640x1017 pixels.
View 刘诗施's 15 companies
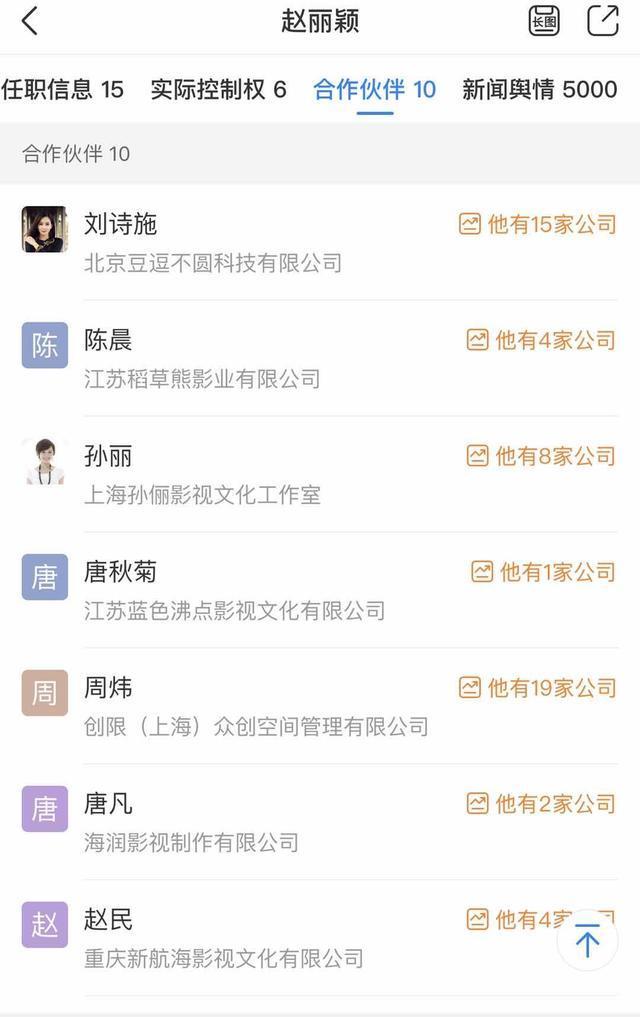(537, 224)
